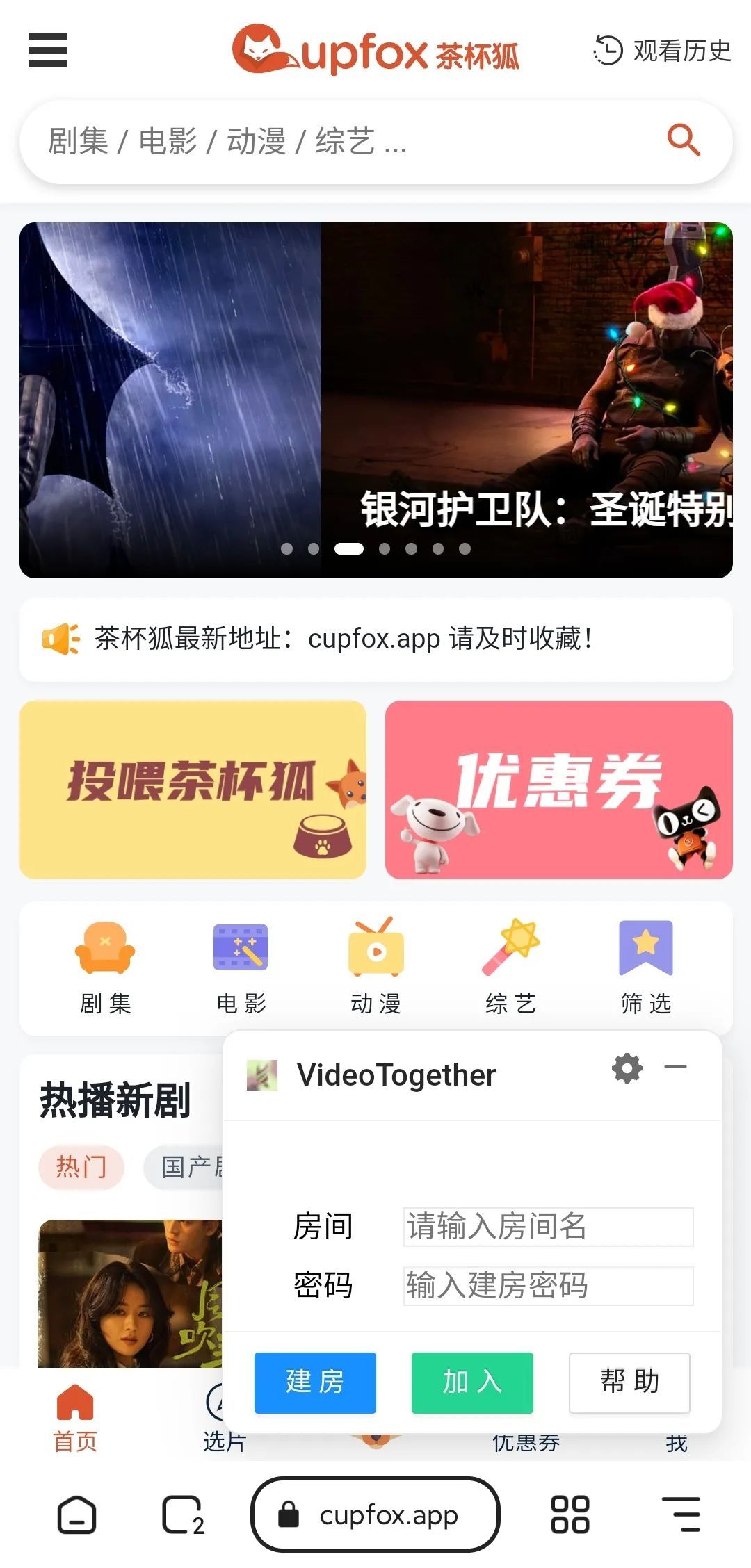
Task: Browse the 电影 category
Action: 241,967
